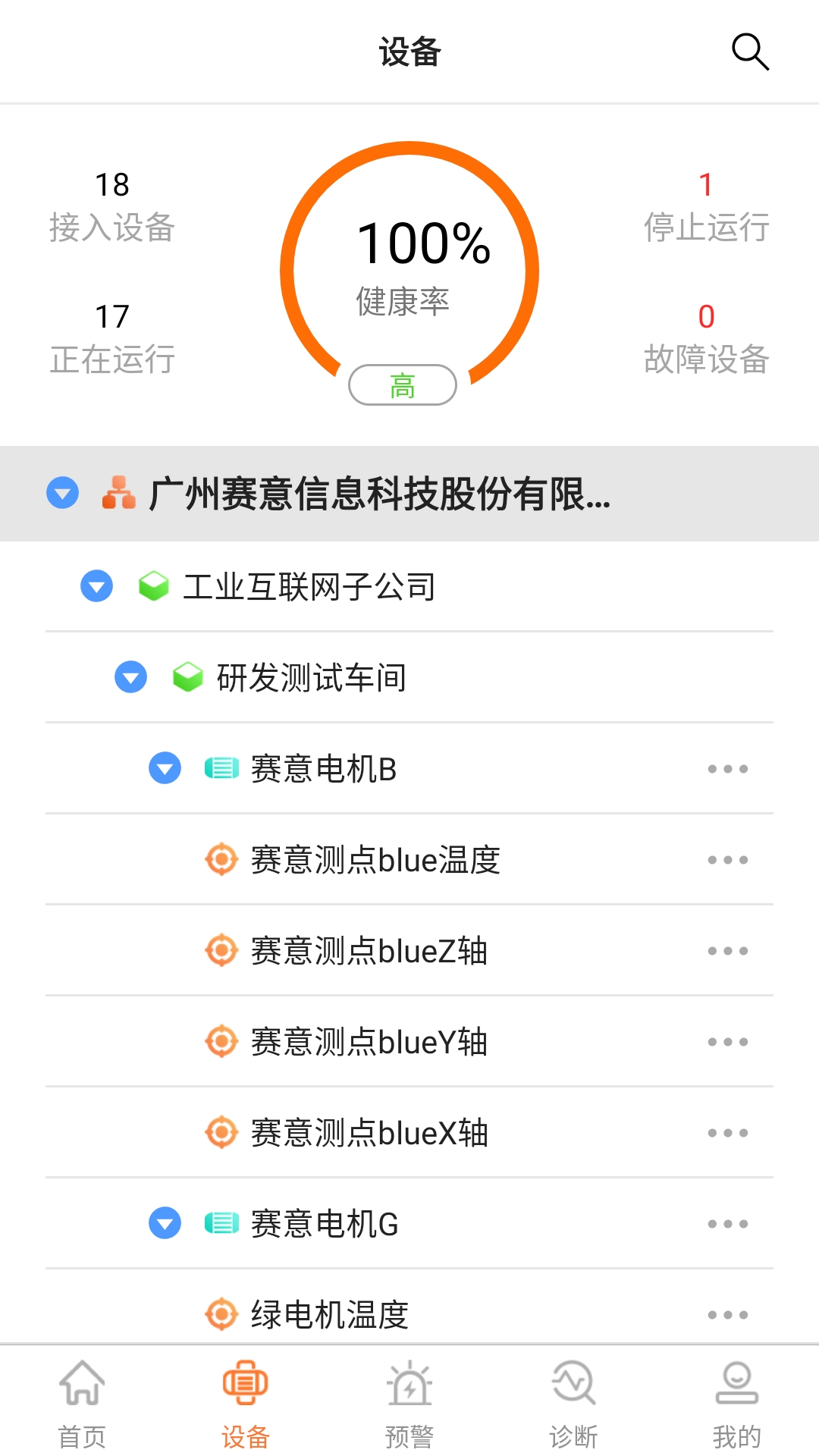Select the motor icon next to 赛意电机G
This screenshot has height=1456, width=819.
(219, 1223)
